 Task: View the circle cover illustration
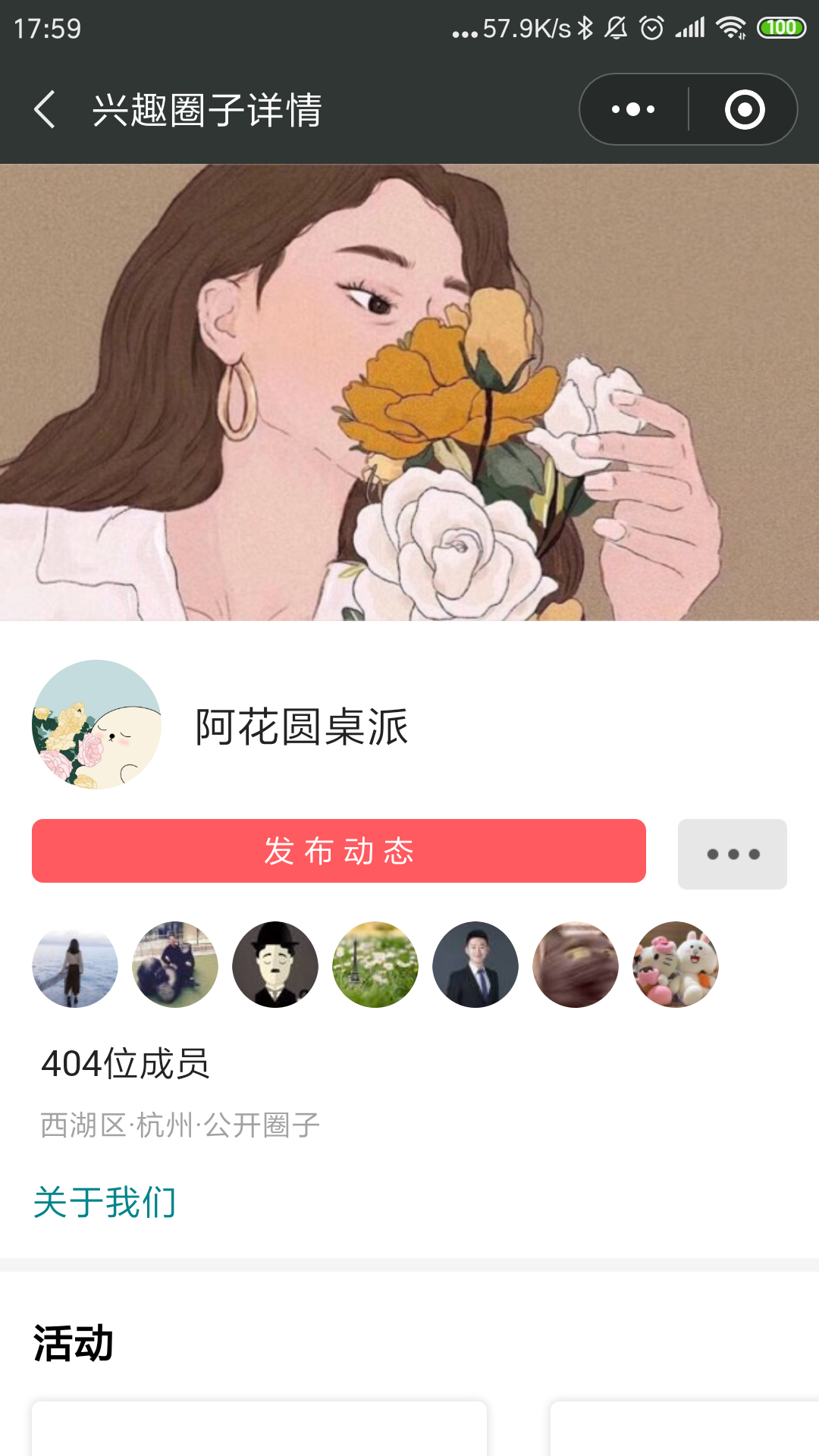tap(409, 392)
